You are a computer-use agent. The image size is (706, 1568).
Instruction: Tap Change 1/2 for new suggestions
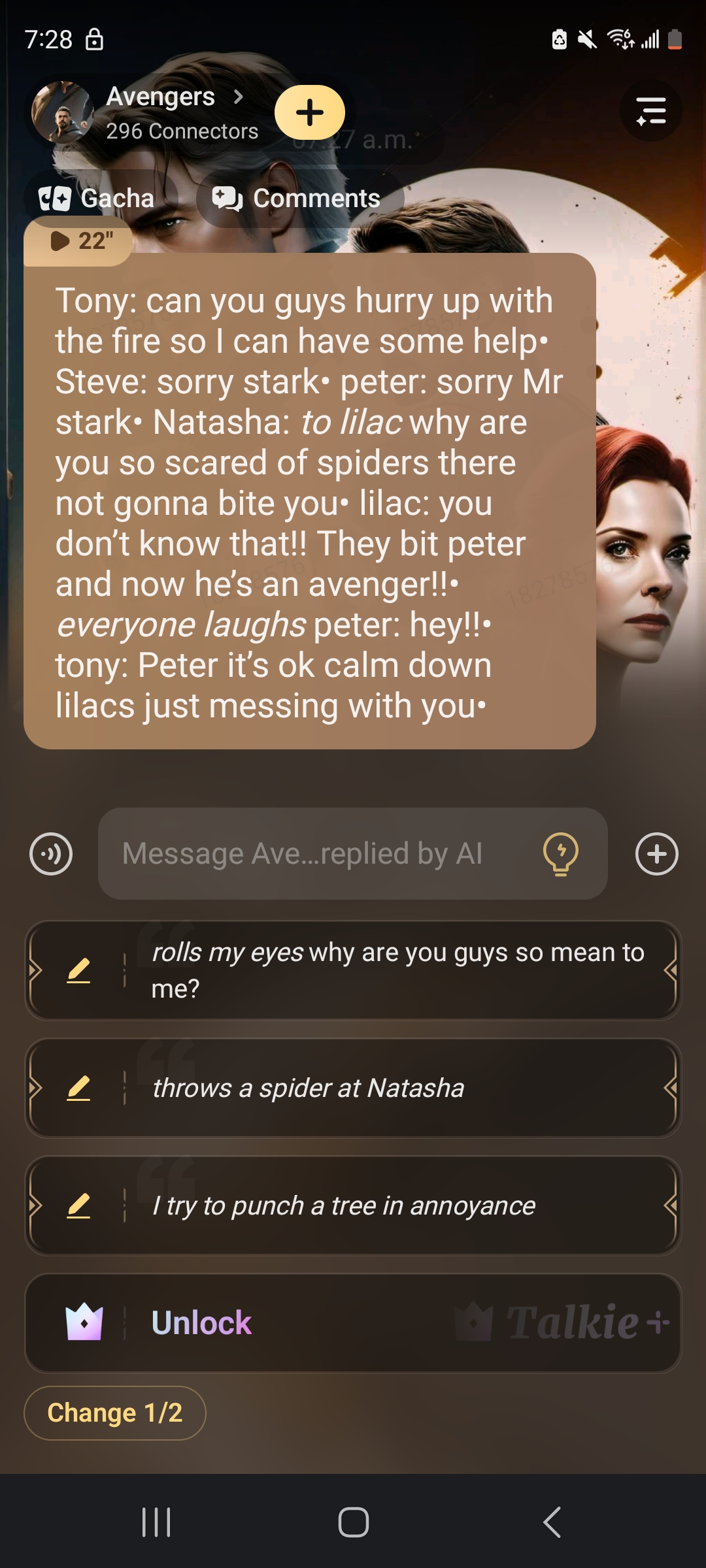point(115,1413)
